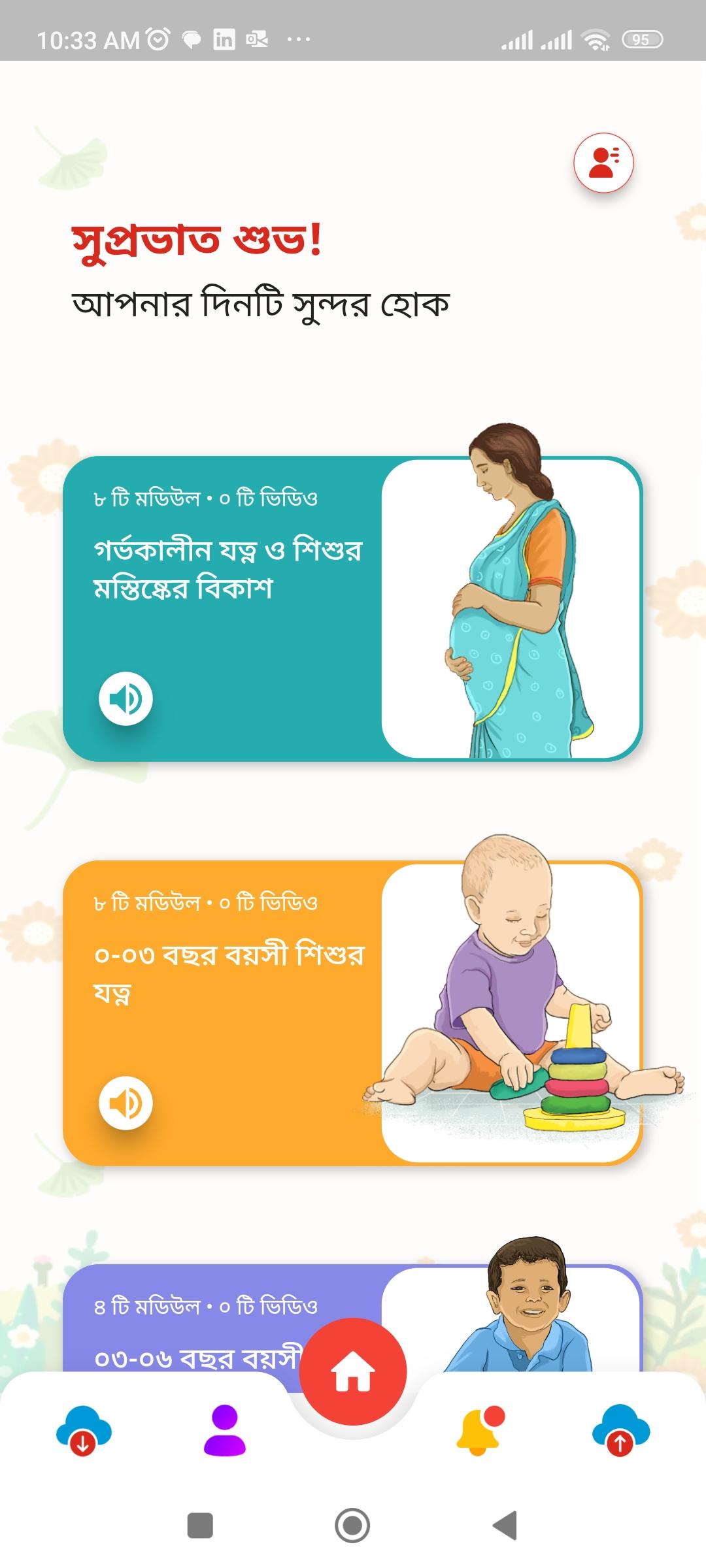The width and height of the screenshot is (706, 1568).
Task: Open the cloud upload tab
Action: tap(620, 1429)
